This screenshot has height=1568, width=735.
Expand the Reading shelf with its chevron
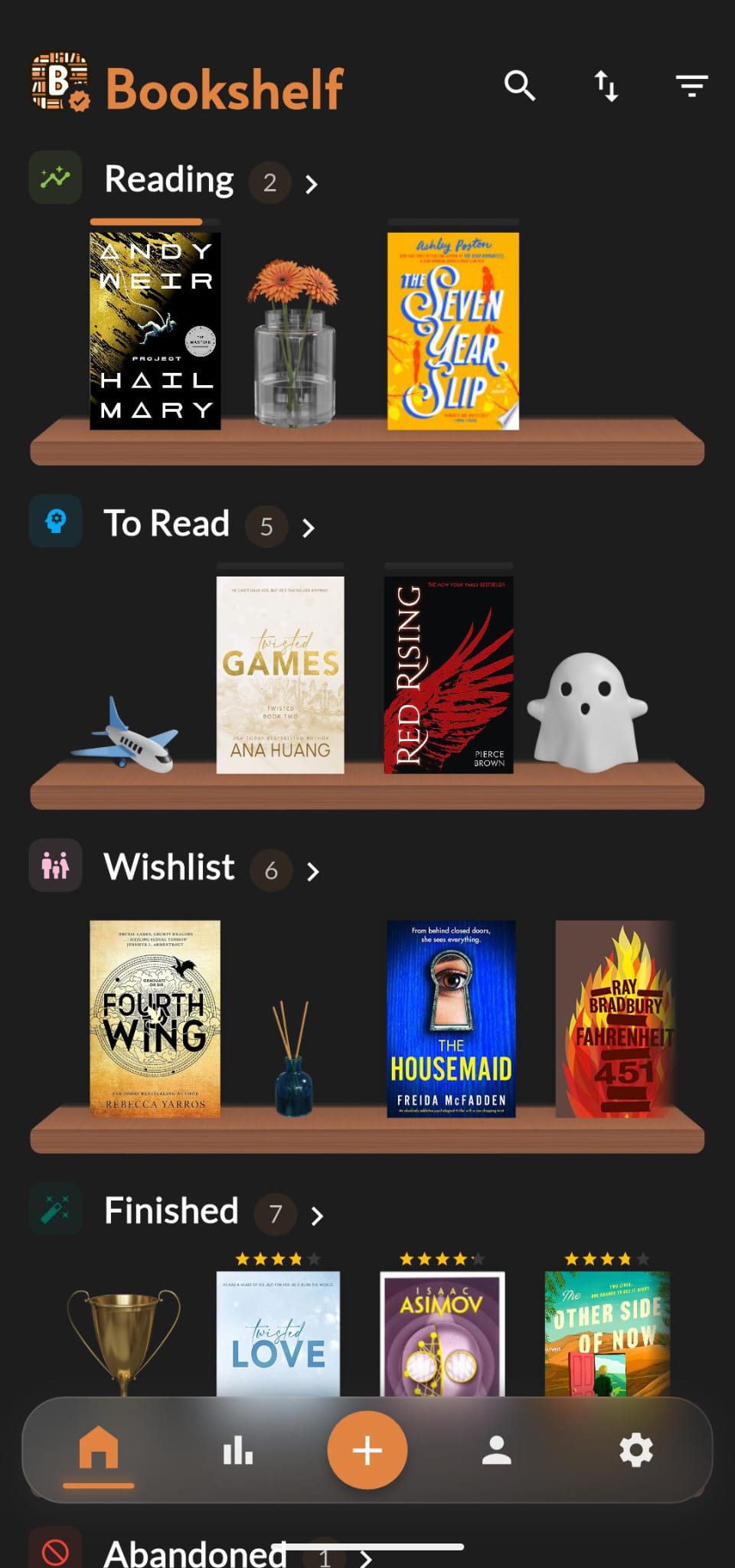[312, 184]
